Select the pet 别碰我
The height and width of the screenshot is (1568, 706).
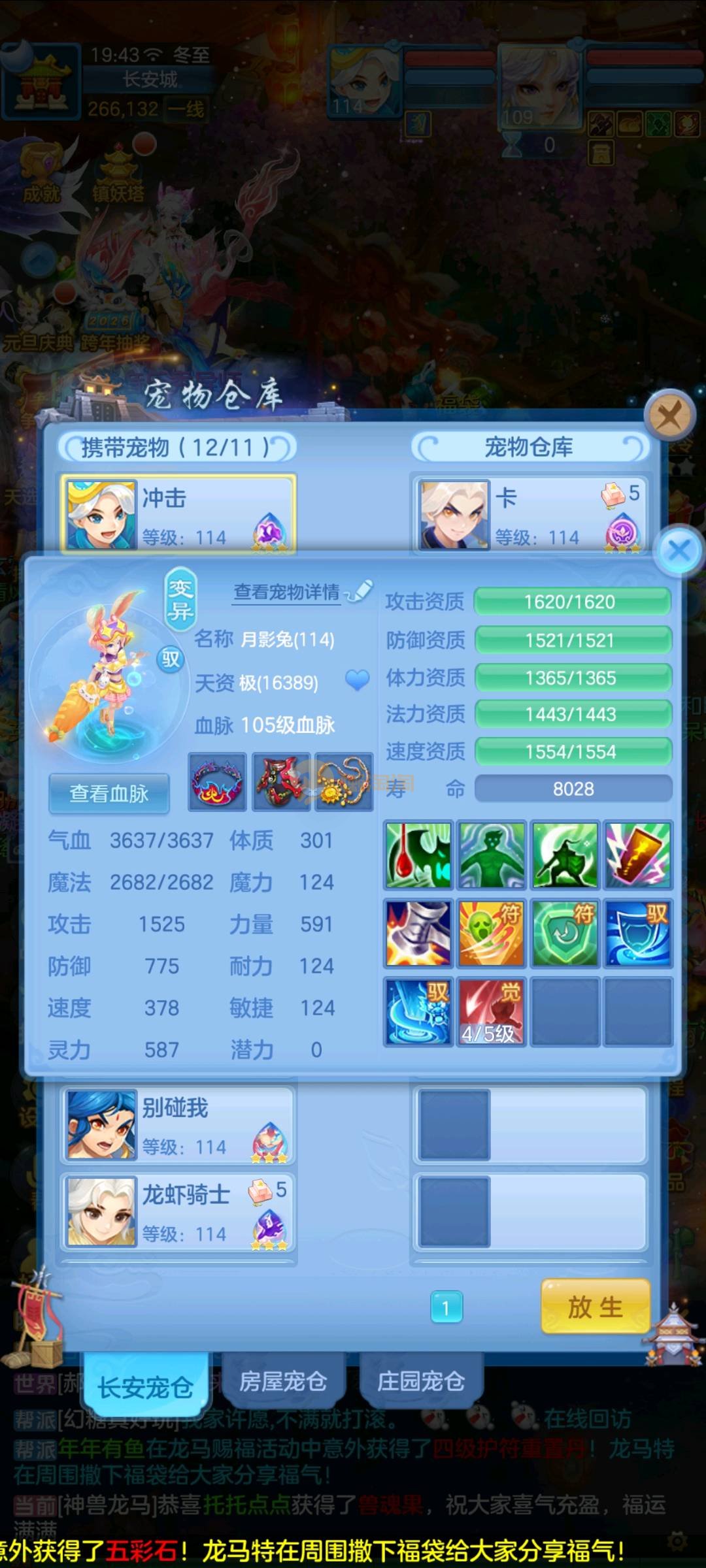tap(178, 1125)
